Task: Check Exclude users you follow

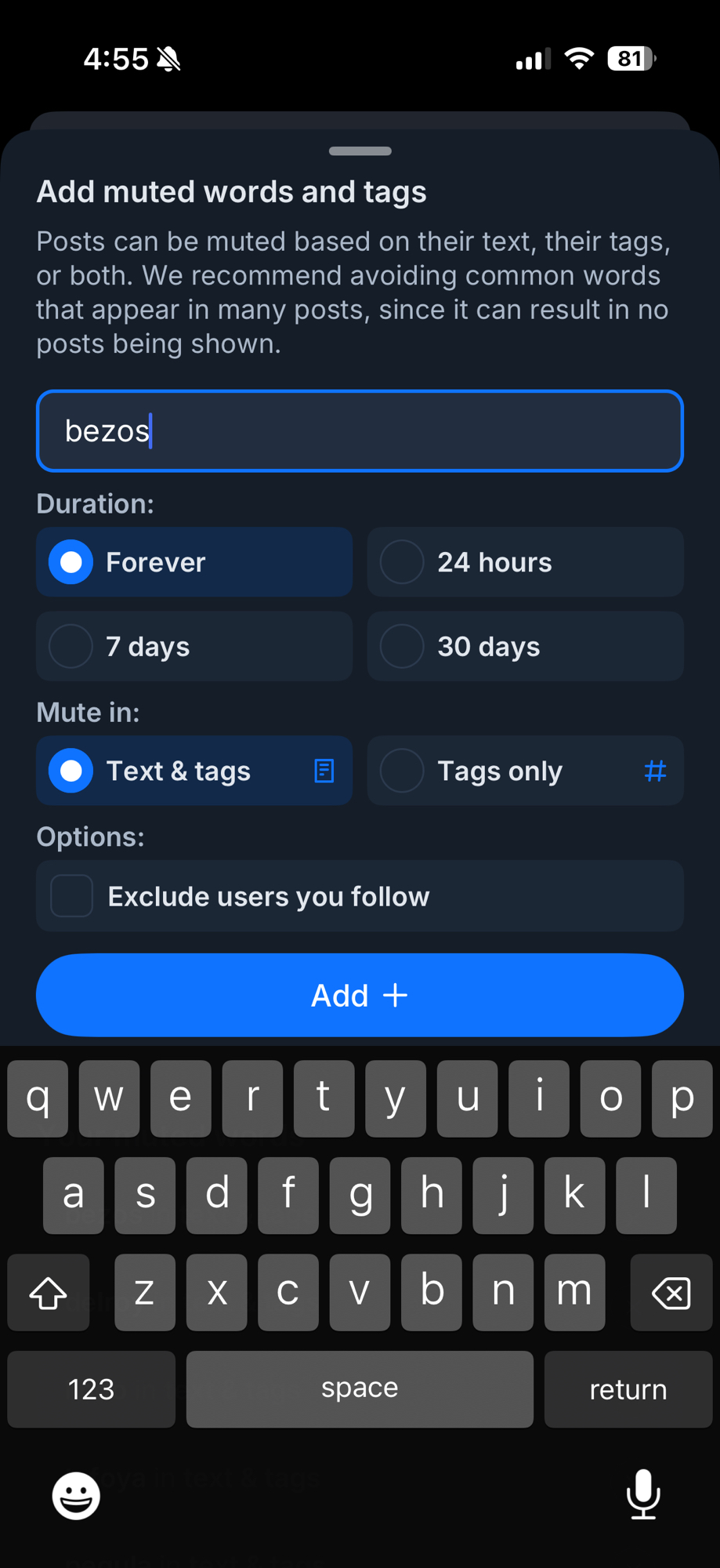Action: point(72,896)
